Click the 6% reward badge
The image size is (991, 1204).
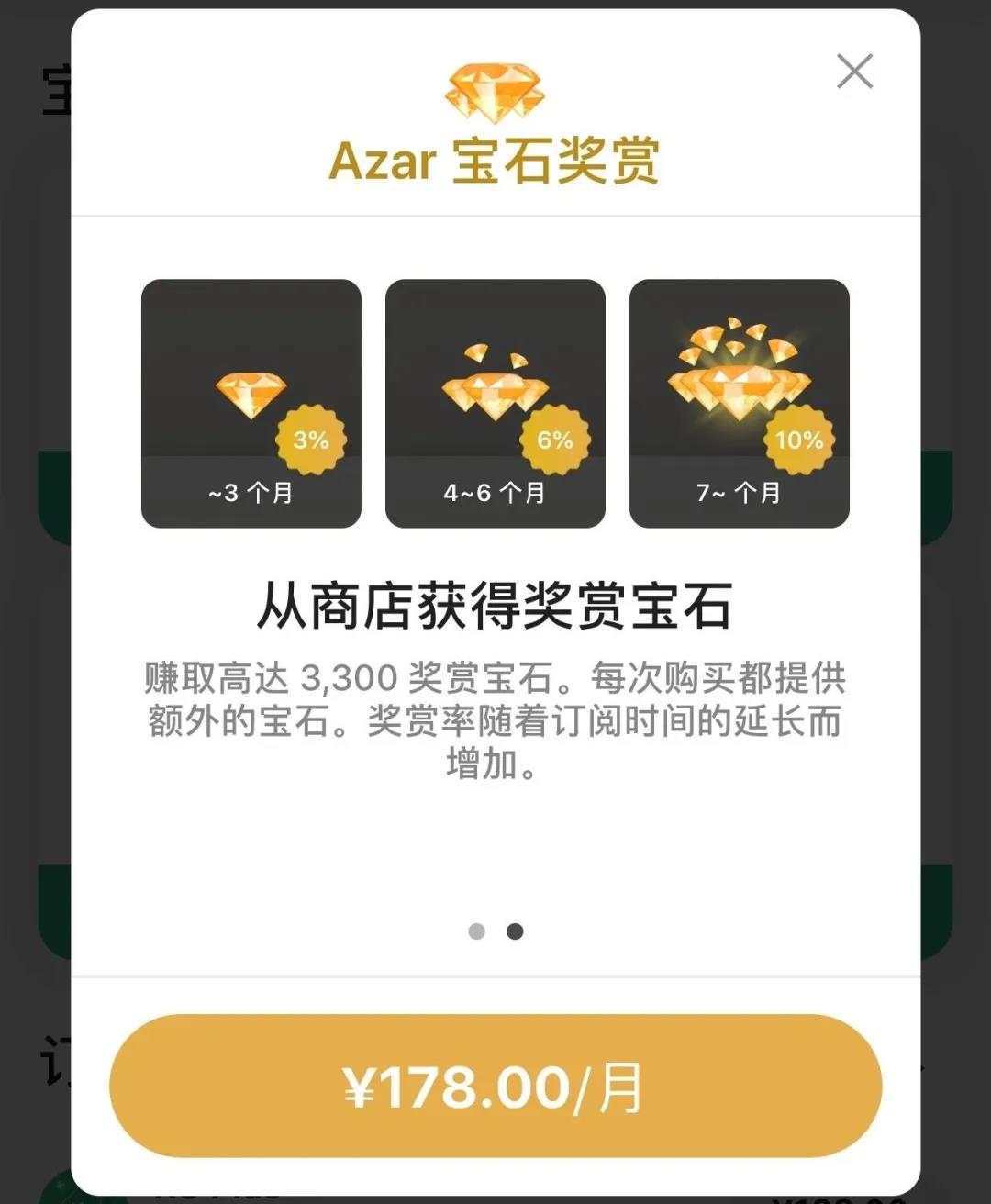(x=554, y=440)
